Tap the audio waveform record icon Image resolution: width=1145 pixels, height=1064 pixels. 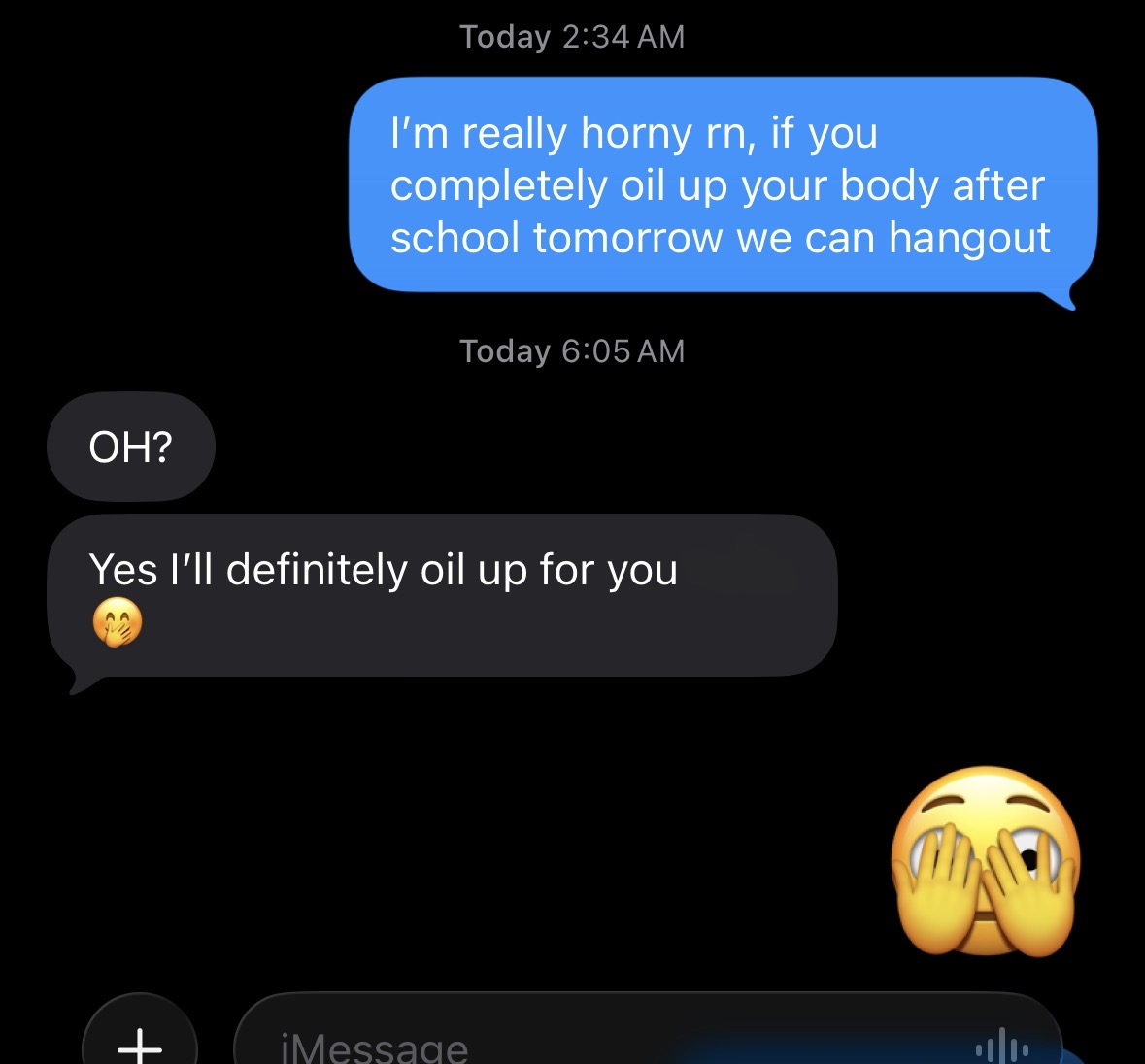1001,1048
